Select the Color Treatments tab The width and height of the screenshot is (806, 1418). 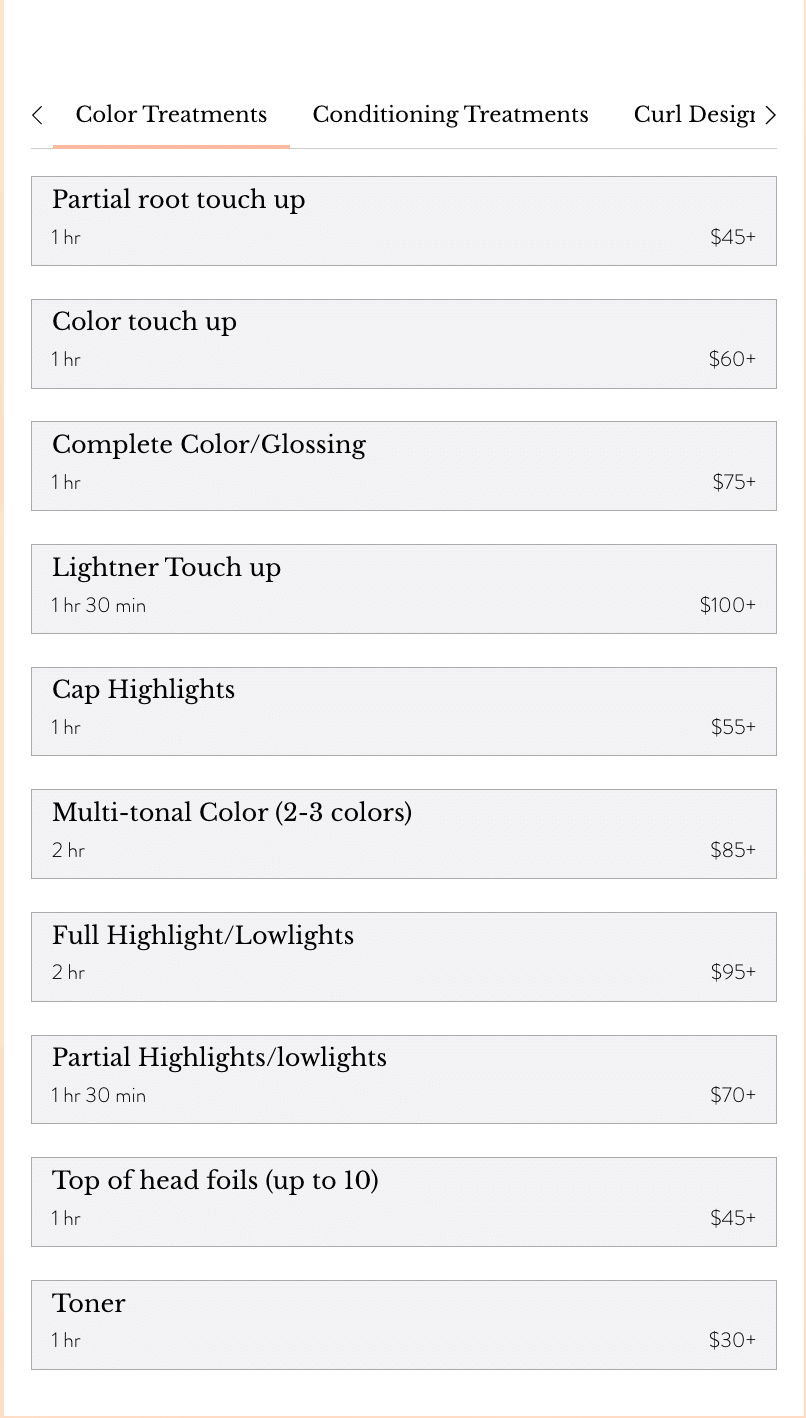[171, 115]
